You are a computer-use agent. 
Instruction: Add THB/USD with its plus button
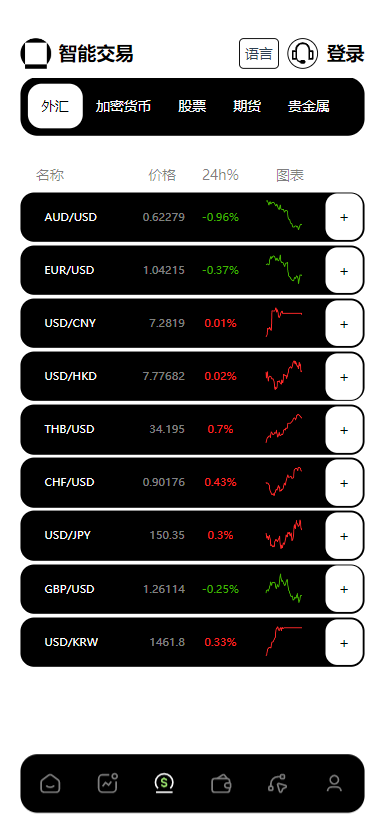point(344,430)
